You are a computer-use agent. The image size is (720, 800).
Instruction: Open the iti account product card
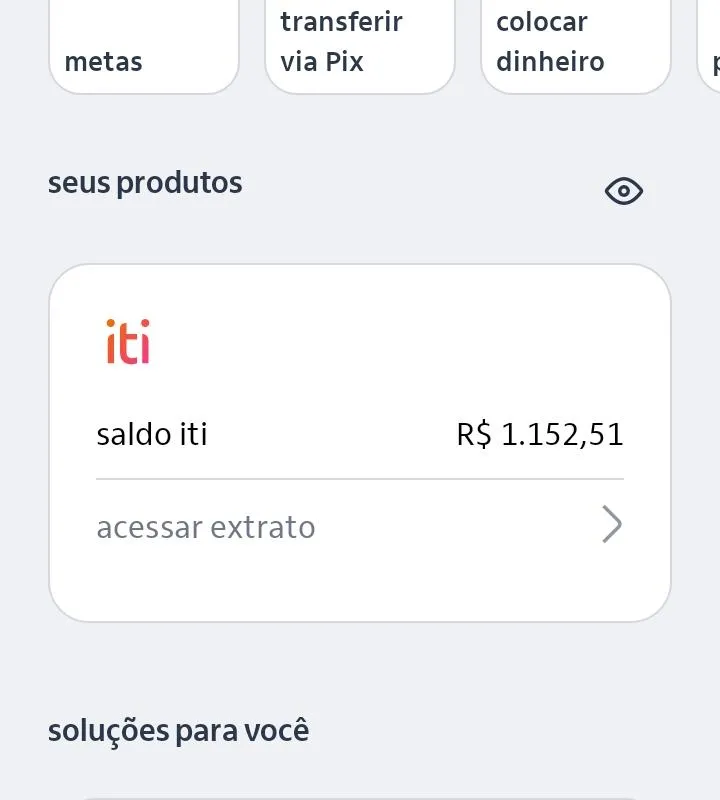tap(360, 440)
